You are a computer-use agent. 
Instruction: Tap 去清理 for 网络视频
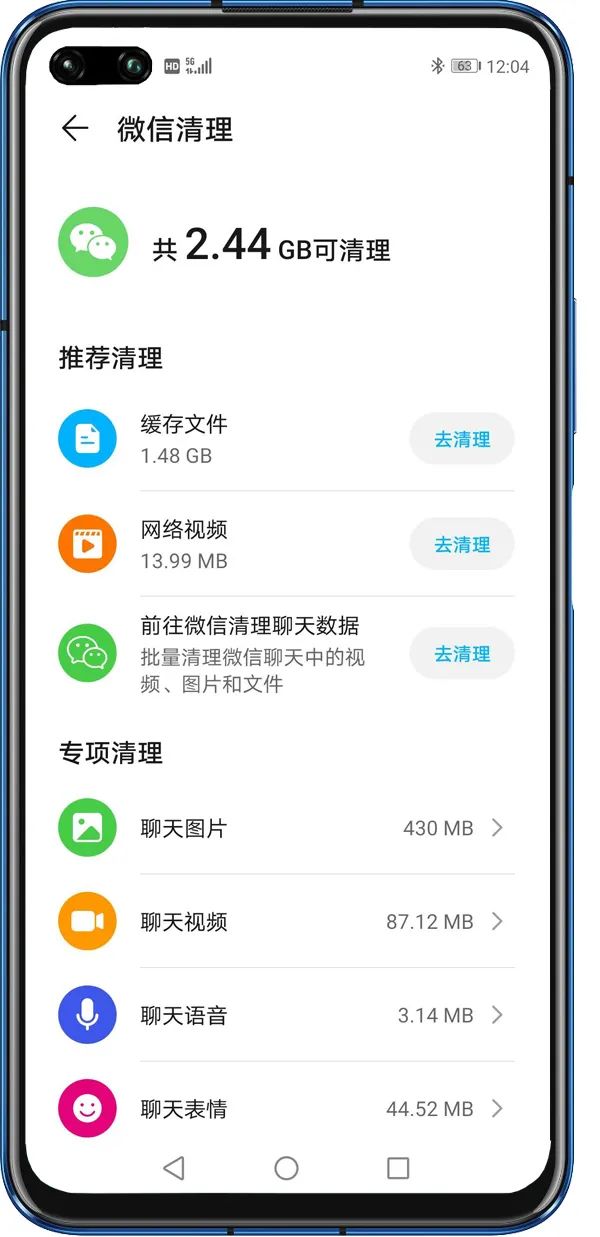coord(462,544)
